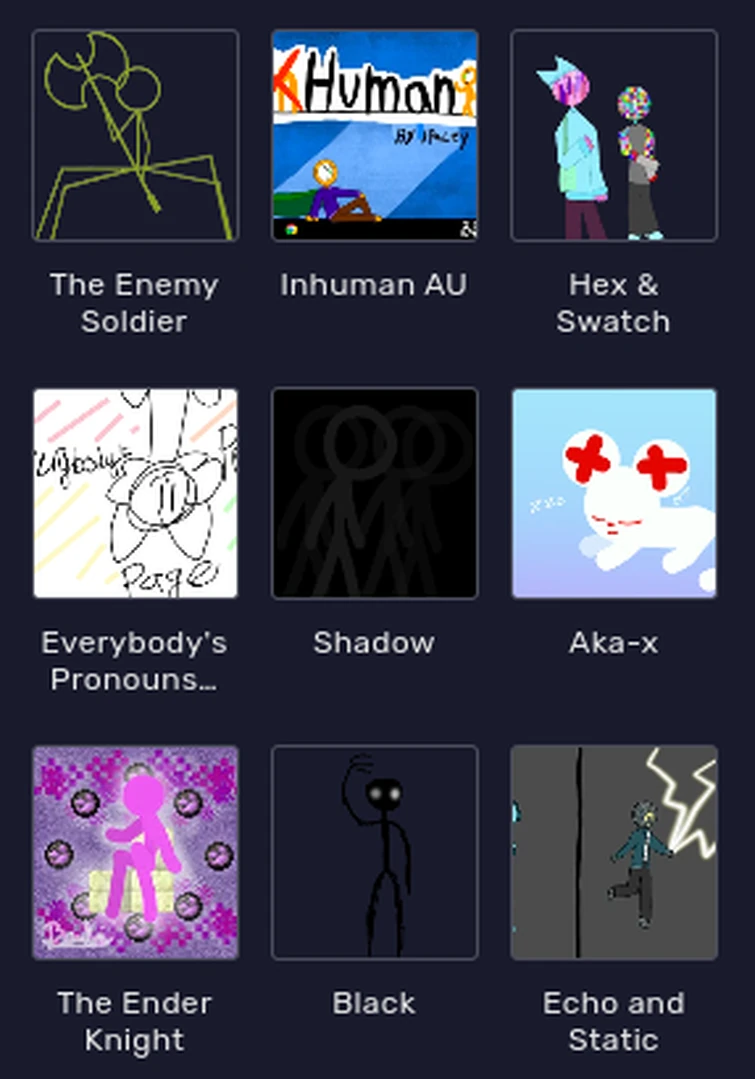Click the disco-ball head character in Hex & Swatch
Viewport: 755px width, 1079px height.
coord(635,100)
